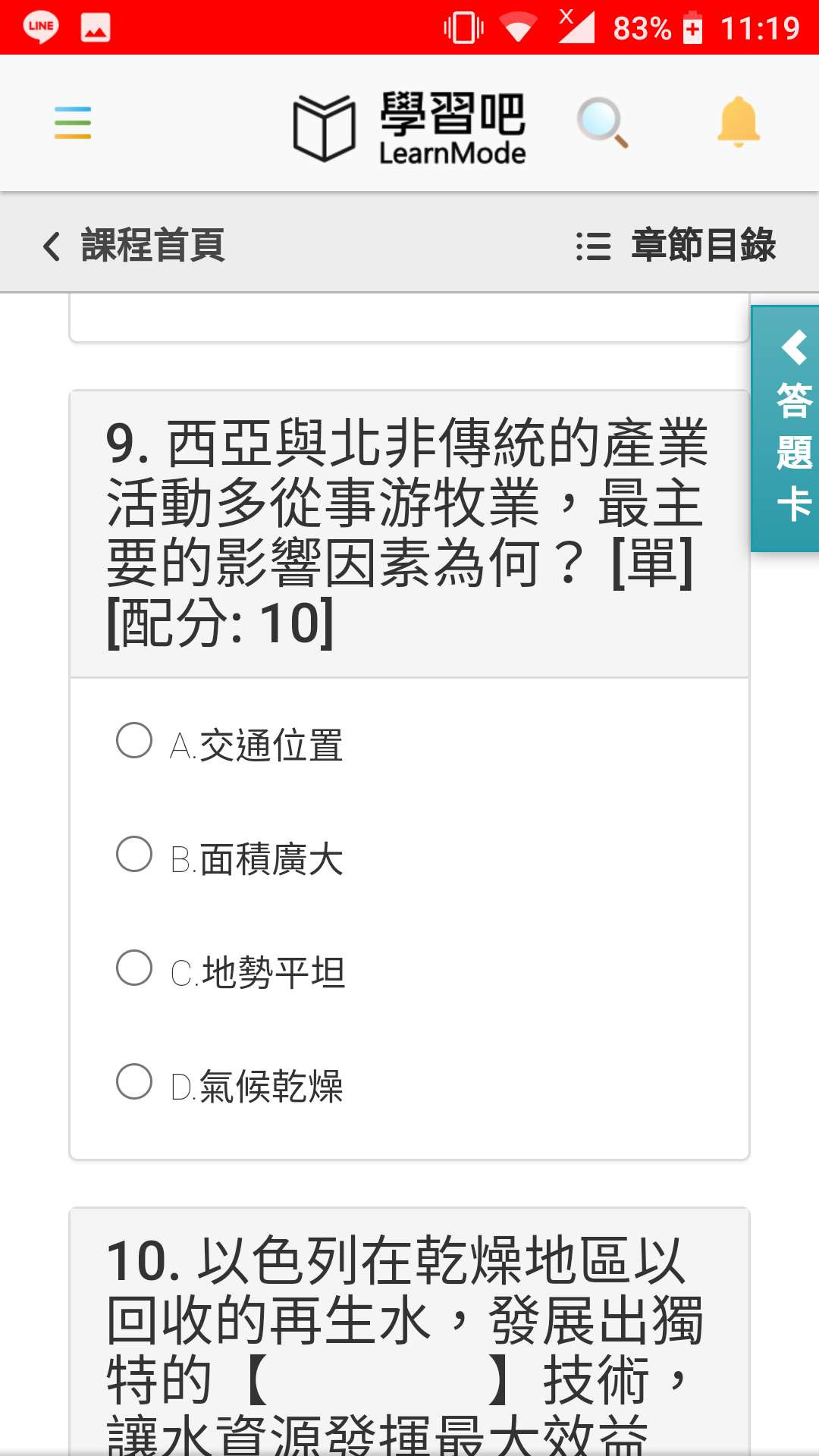Open the hamburger menu

point(73,123)
